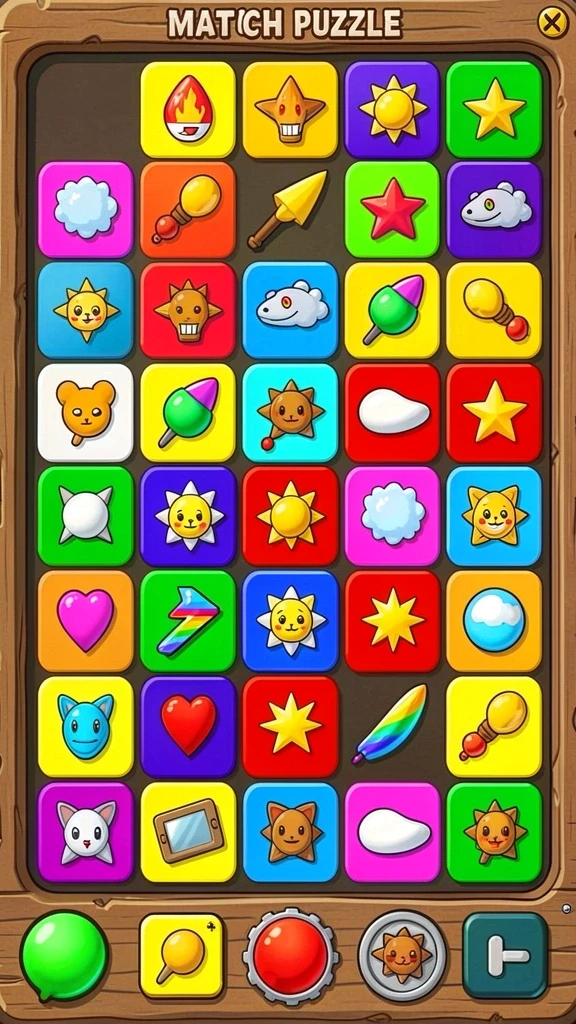The width and height of the screenshot is (576, 1024).
Task: Use the green ball booster
Action: point(64,956)
